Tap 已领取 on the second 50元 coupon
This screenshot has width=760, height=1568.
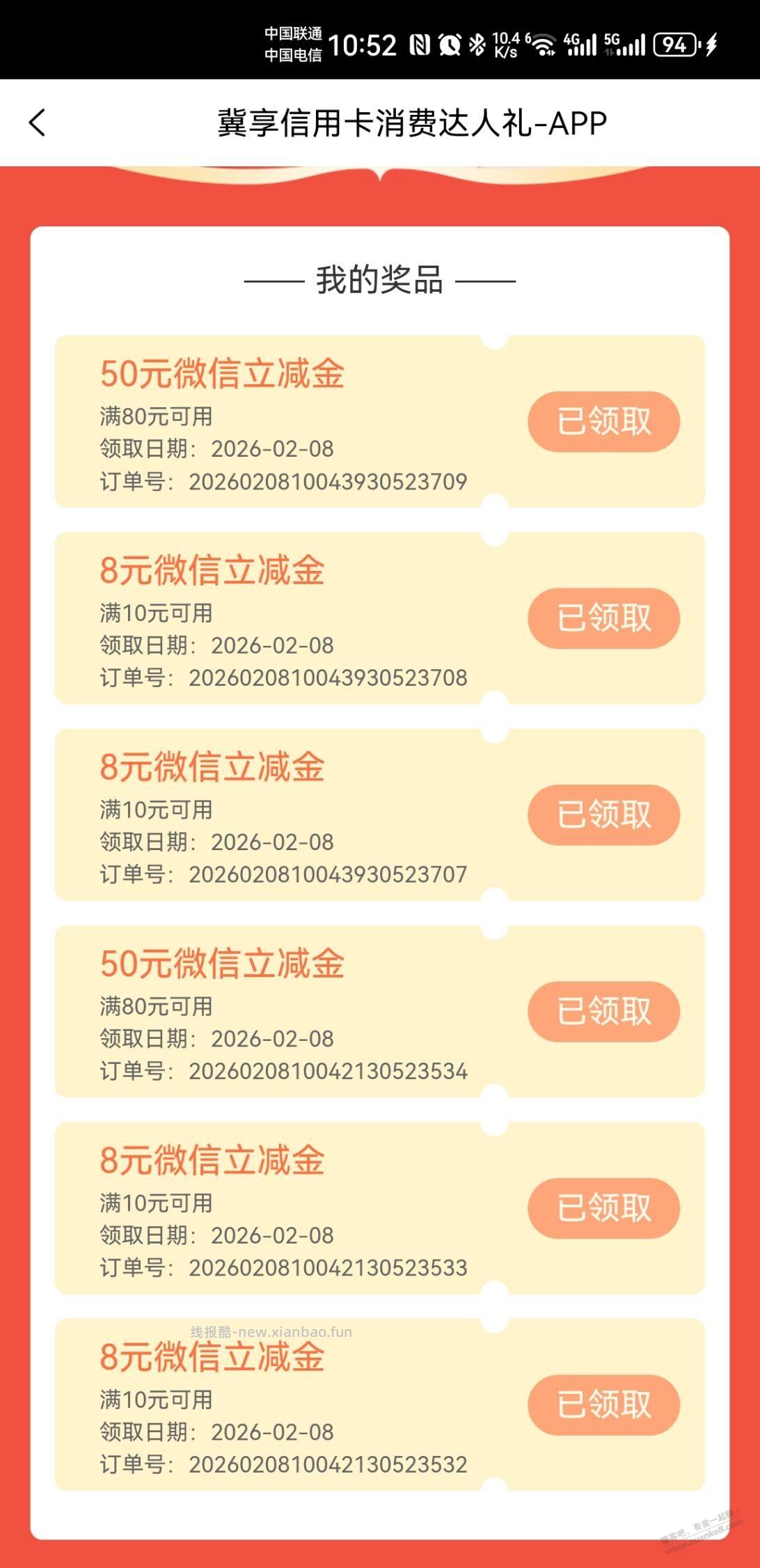(603, 1013)
